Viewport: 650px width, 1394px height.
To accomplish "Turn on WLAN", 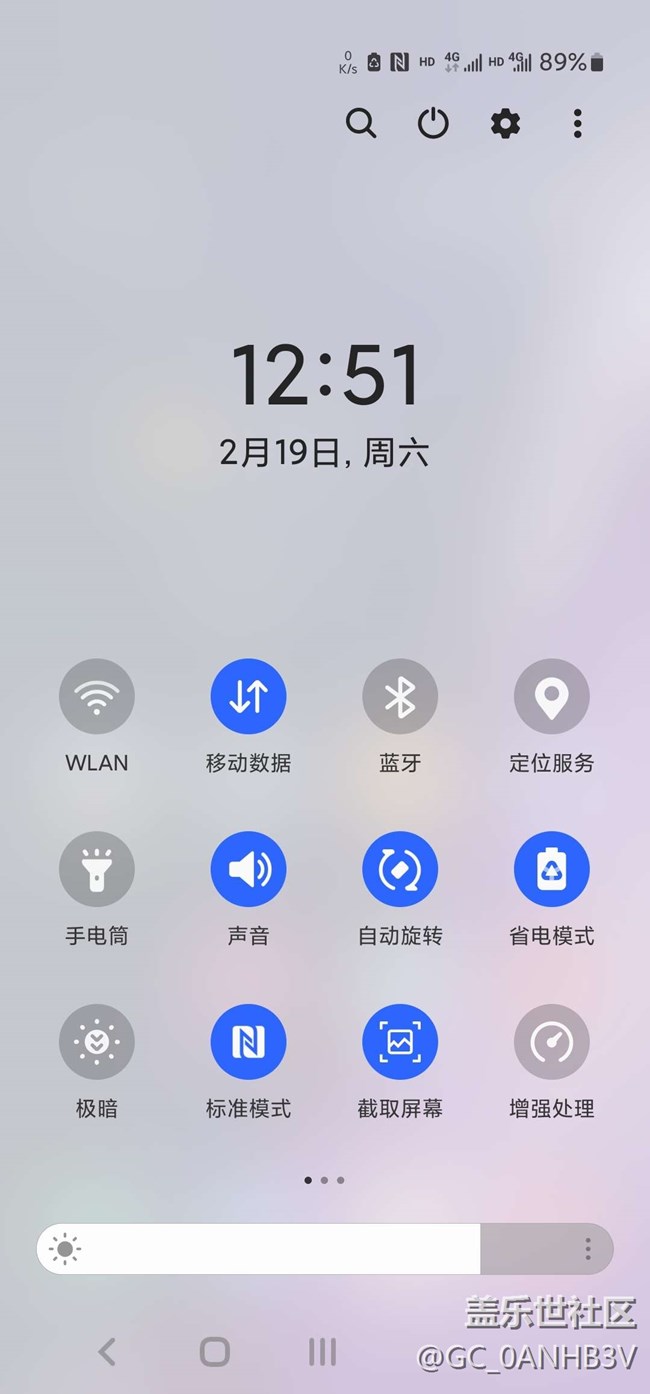I will (x=97, y=697).
